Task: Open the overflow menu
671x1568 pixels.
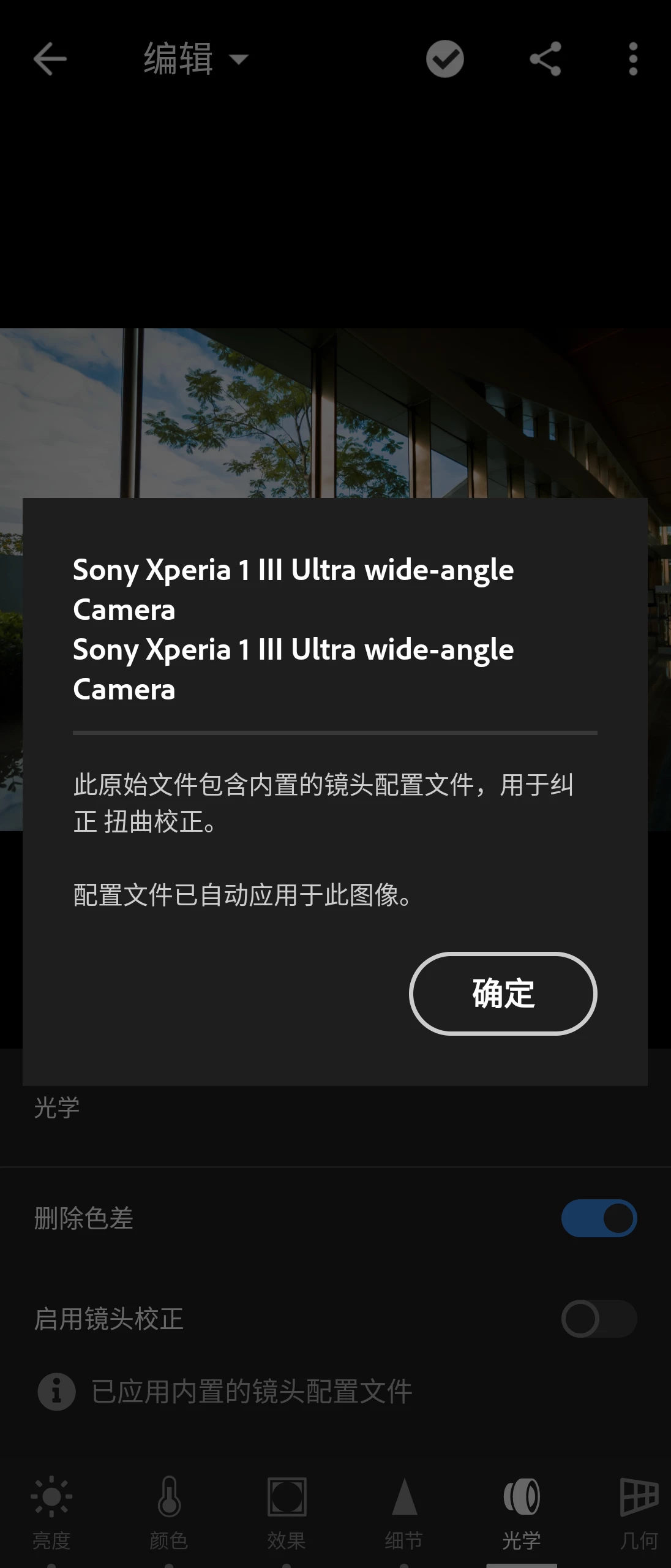Action: pyautogui.click(x=633, y=59)
